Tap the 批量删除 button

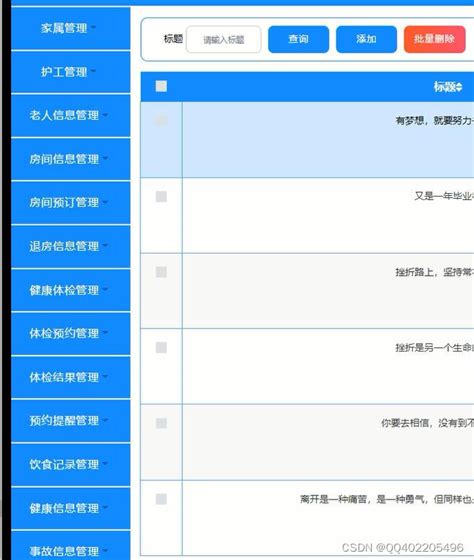coord(434,39)
